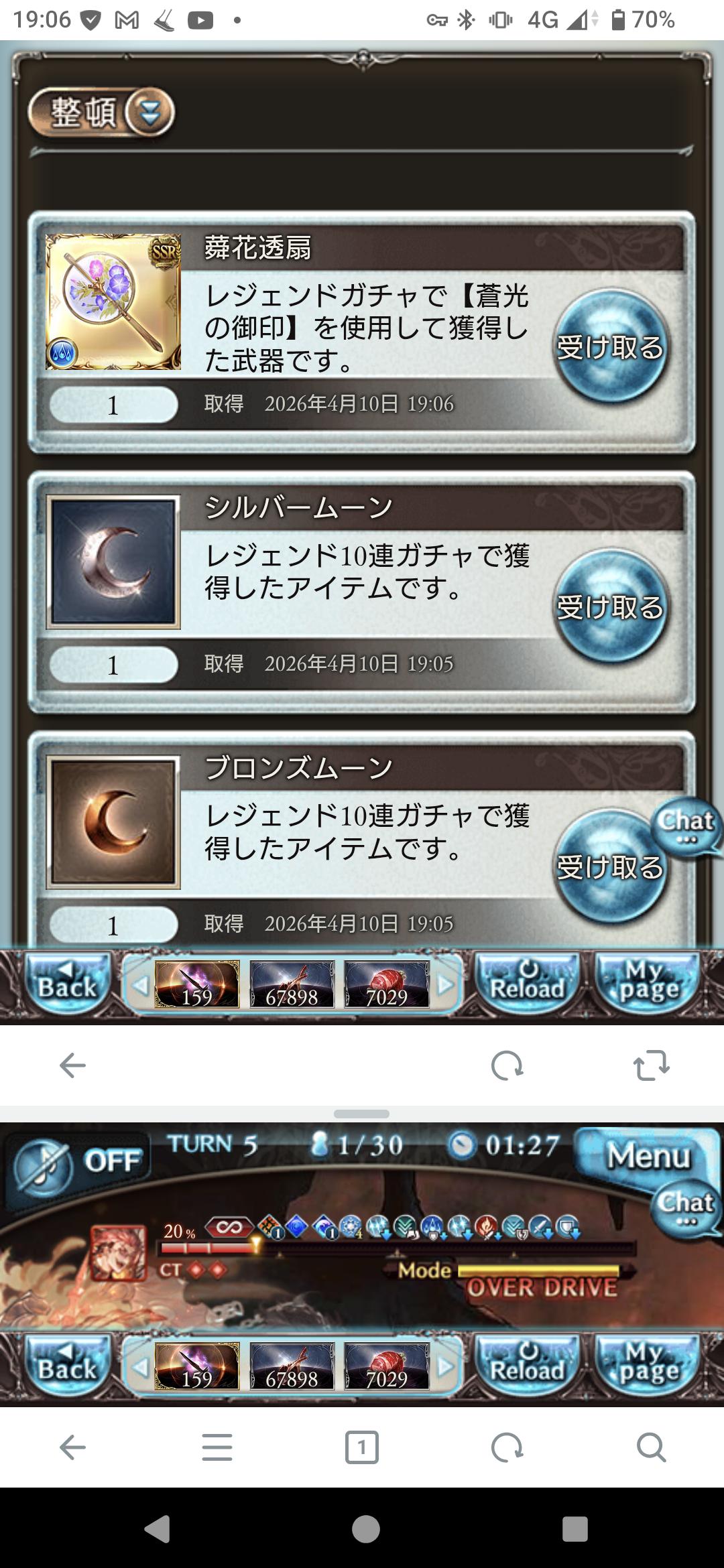This screenshot has height=1568, width=724.
Task: Open the browser tabs button showing 1
Action: [x=362, y=1447]
